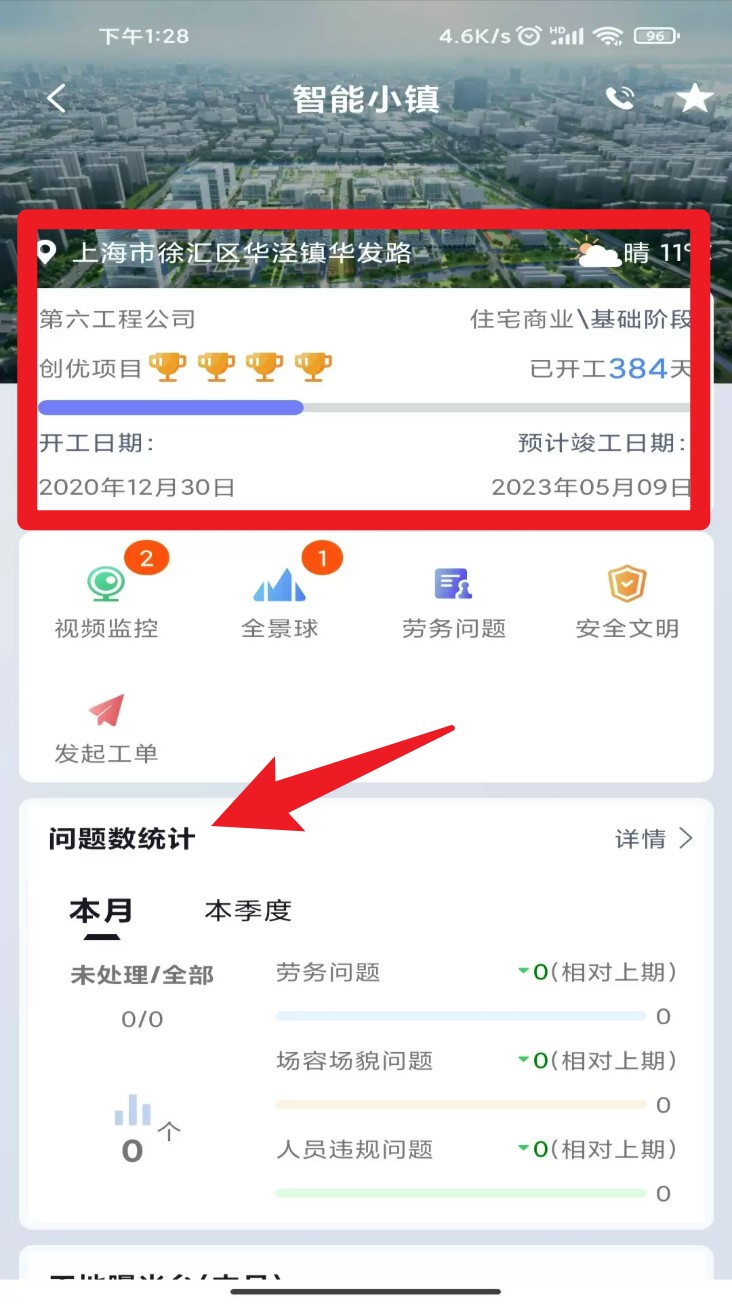
Task: Open 详情 for problem statistics
Action: point(653,839)
